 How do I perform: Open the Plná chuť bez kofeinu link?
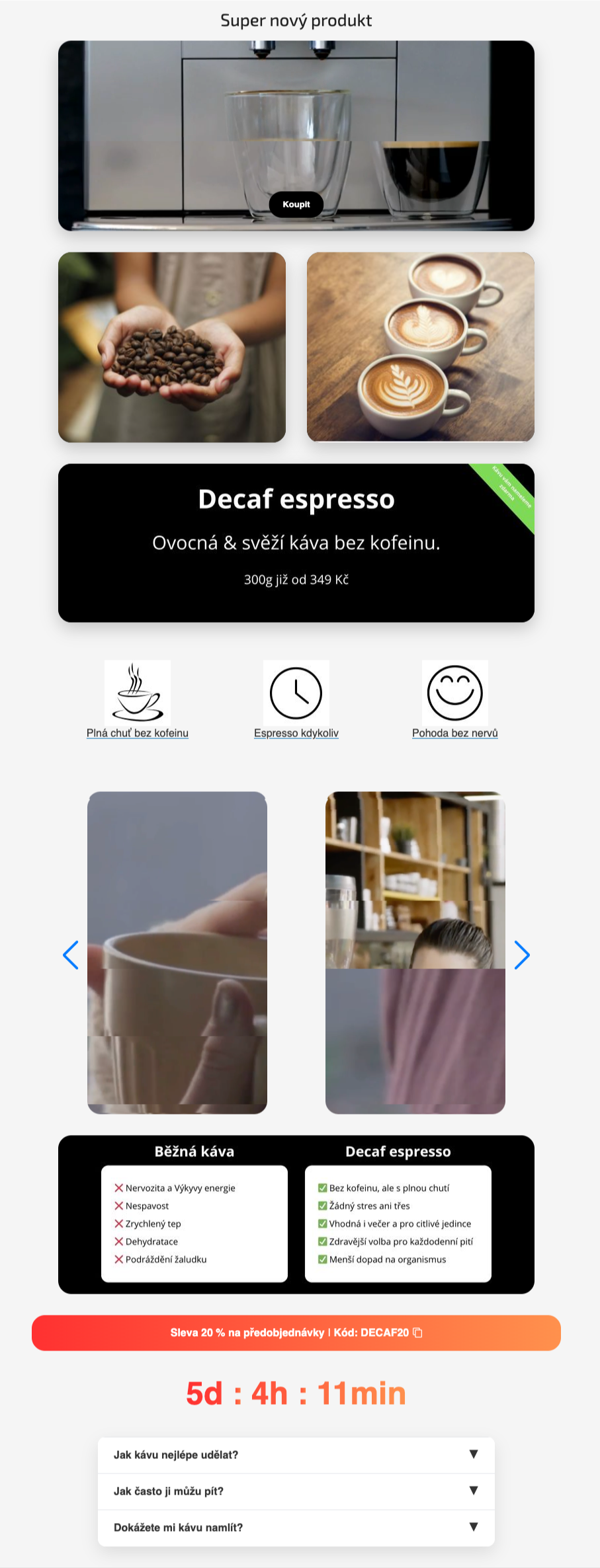(138, 733)
